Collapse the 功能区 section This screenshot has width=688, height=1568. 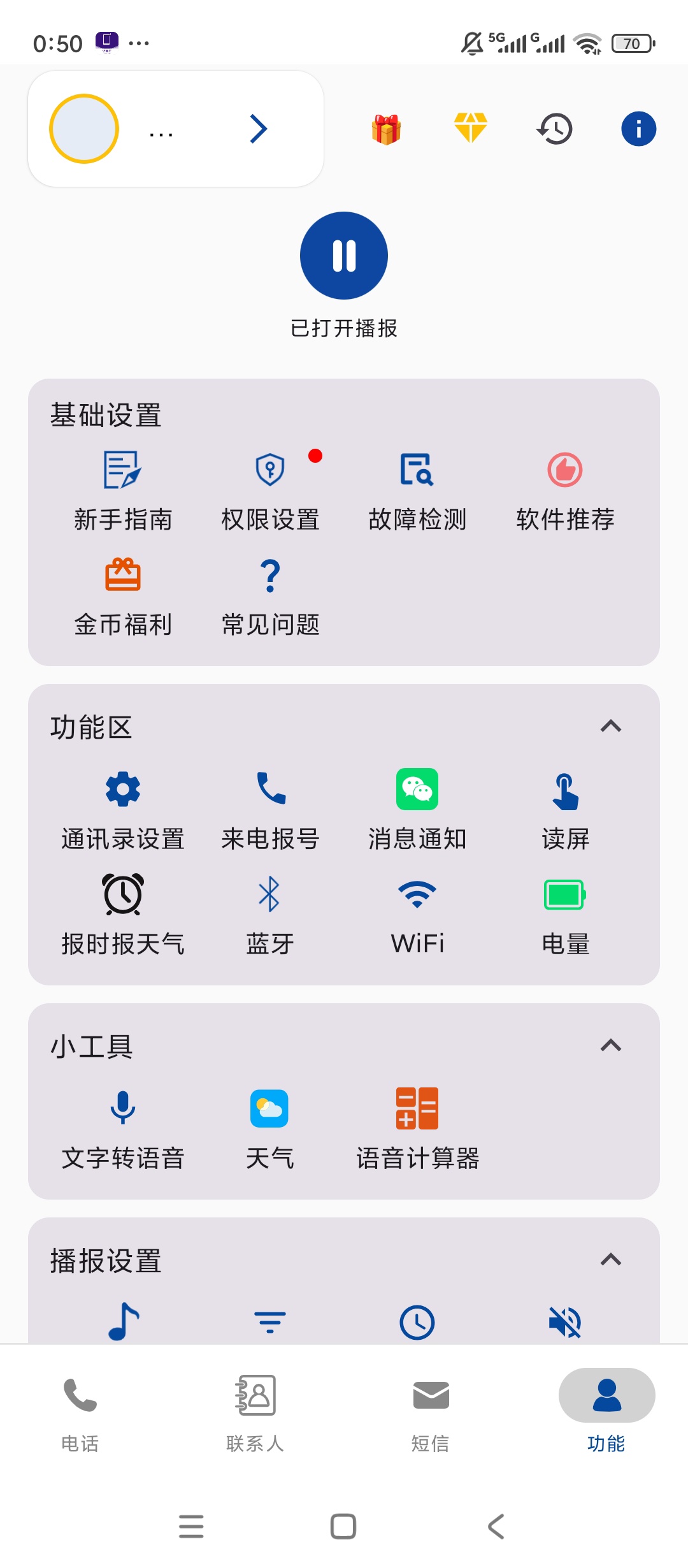[611, 726]
